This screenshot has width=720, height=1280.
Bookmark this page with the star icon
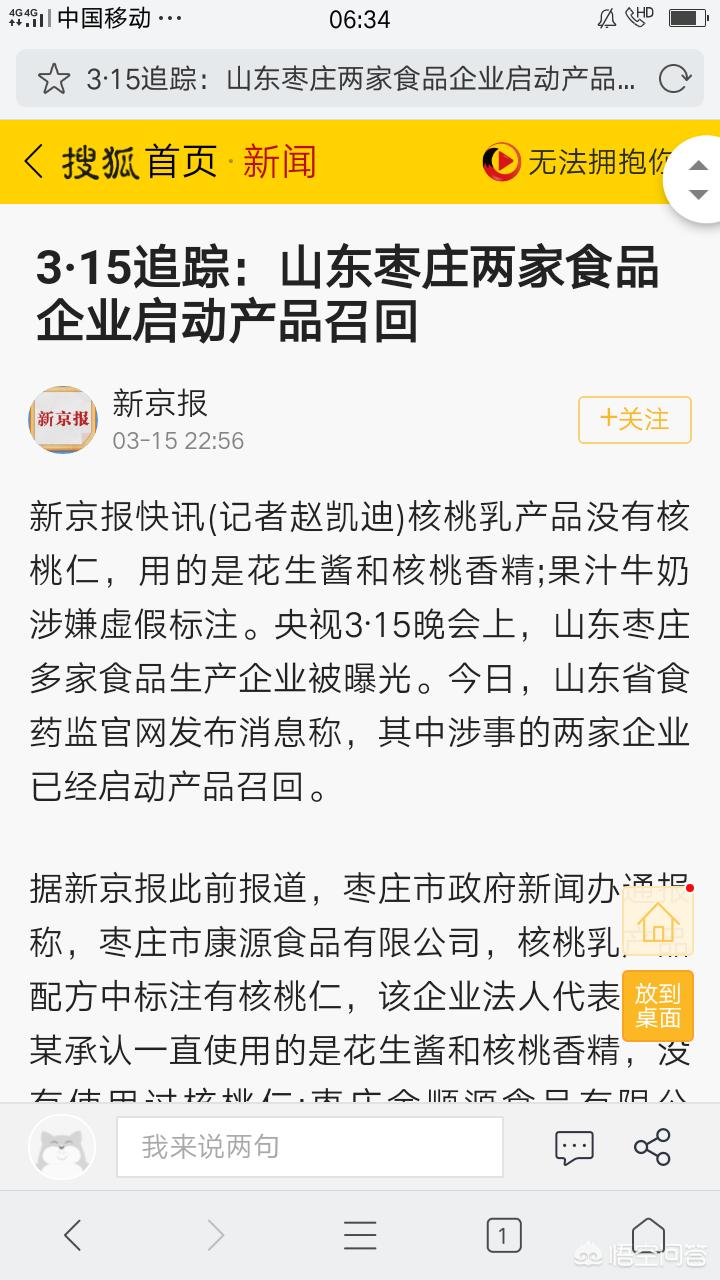click(54, 79)
